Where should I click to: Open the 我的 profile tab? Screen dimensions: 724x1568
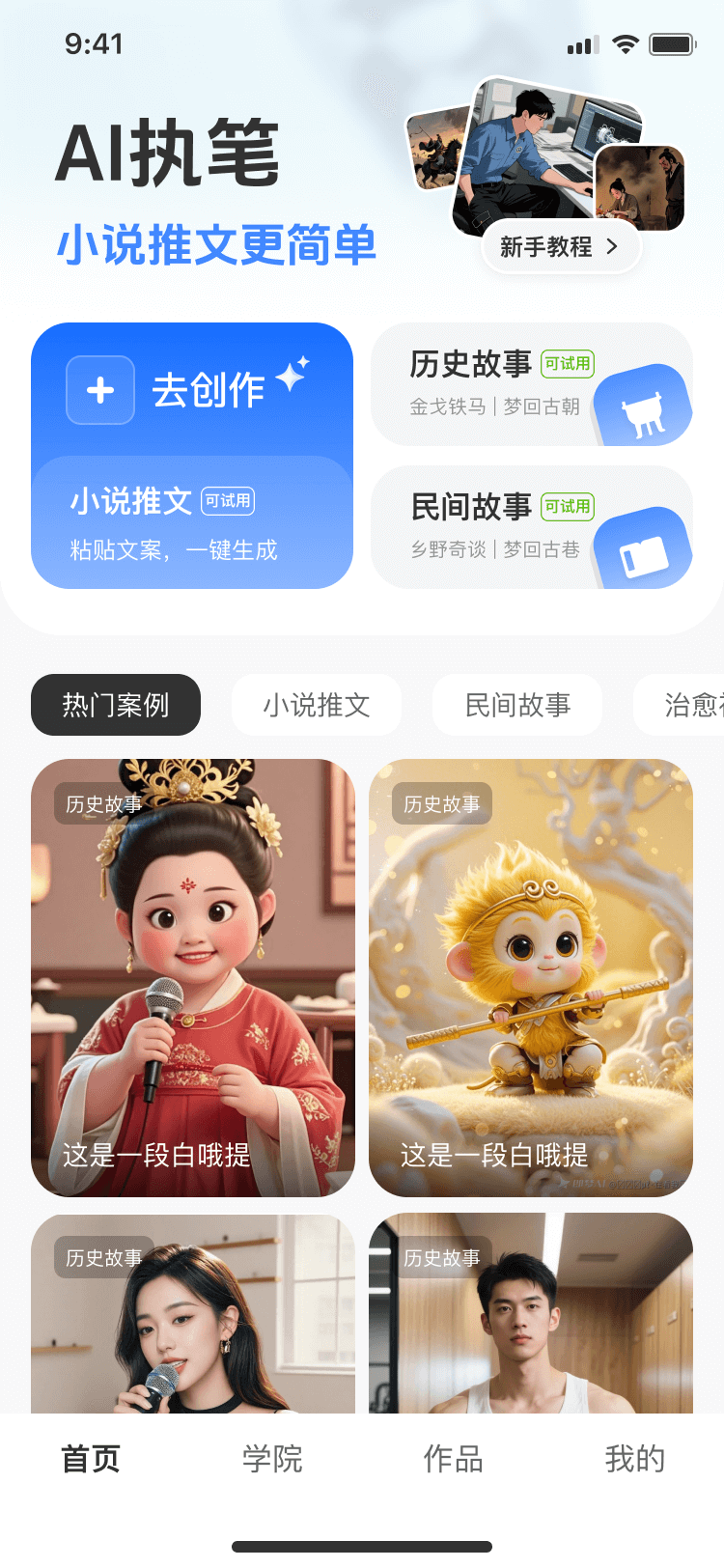pos(634,1458)
